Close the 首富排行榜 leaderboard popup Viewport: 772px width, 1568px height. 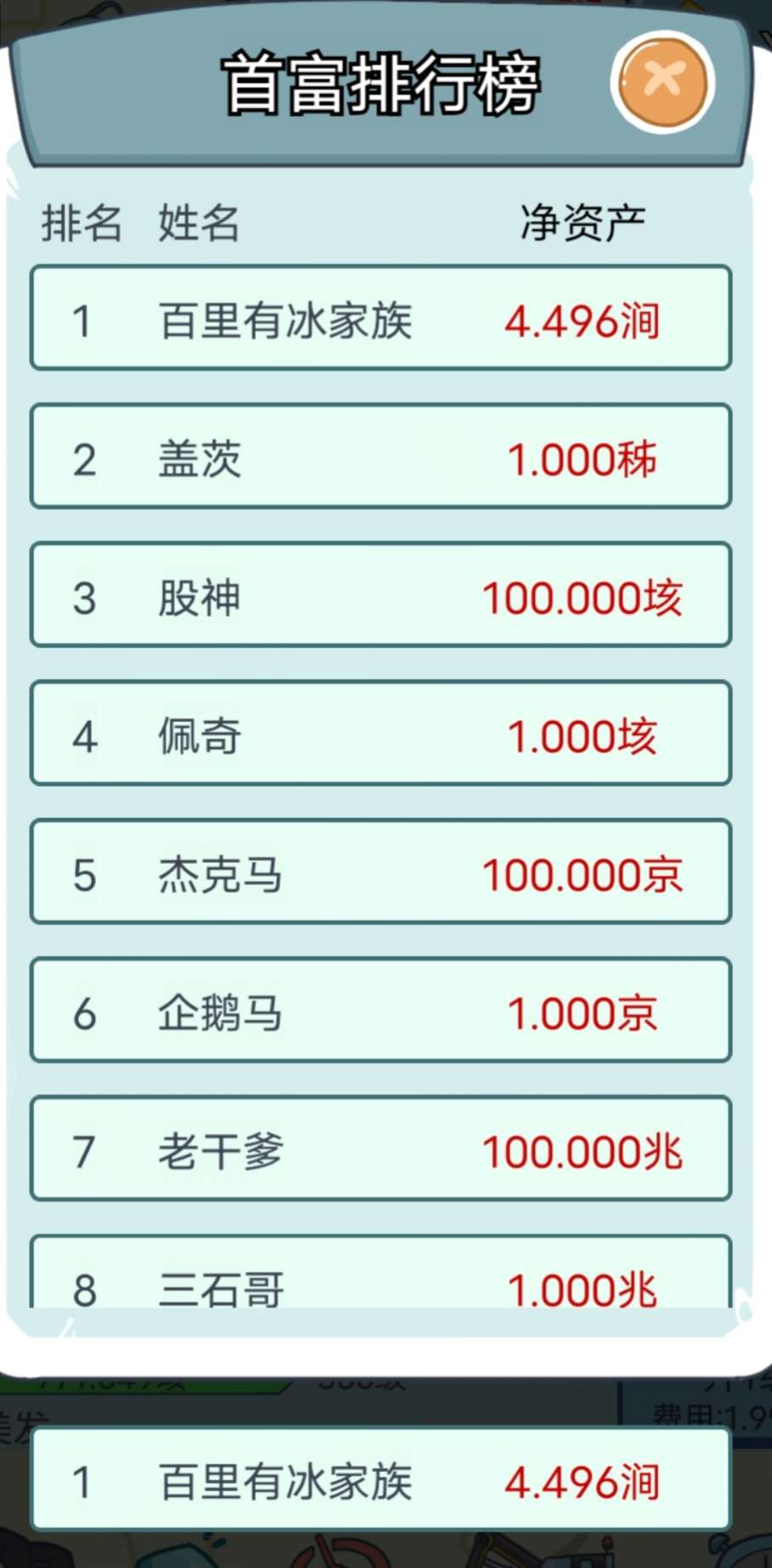tap(662, 82)
